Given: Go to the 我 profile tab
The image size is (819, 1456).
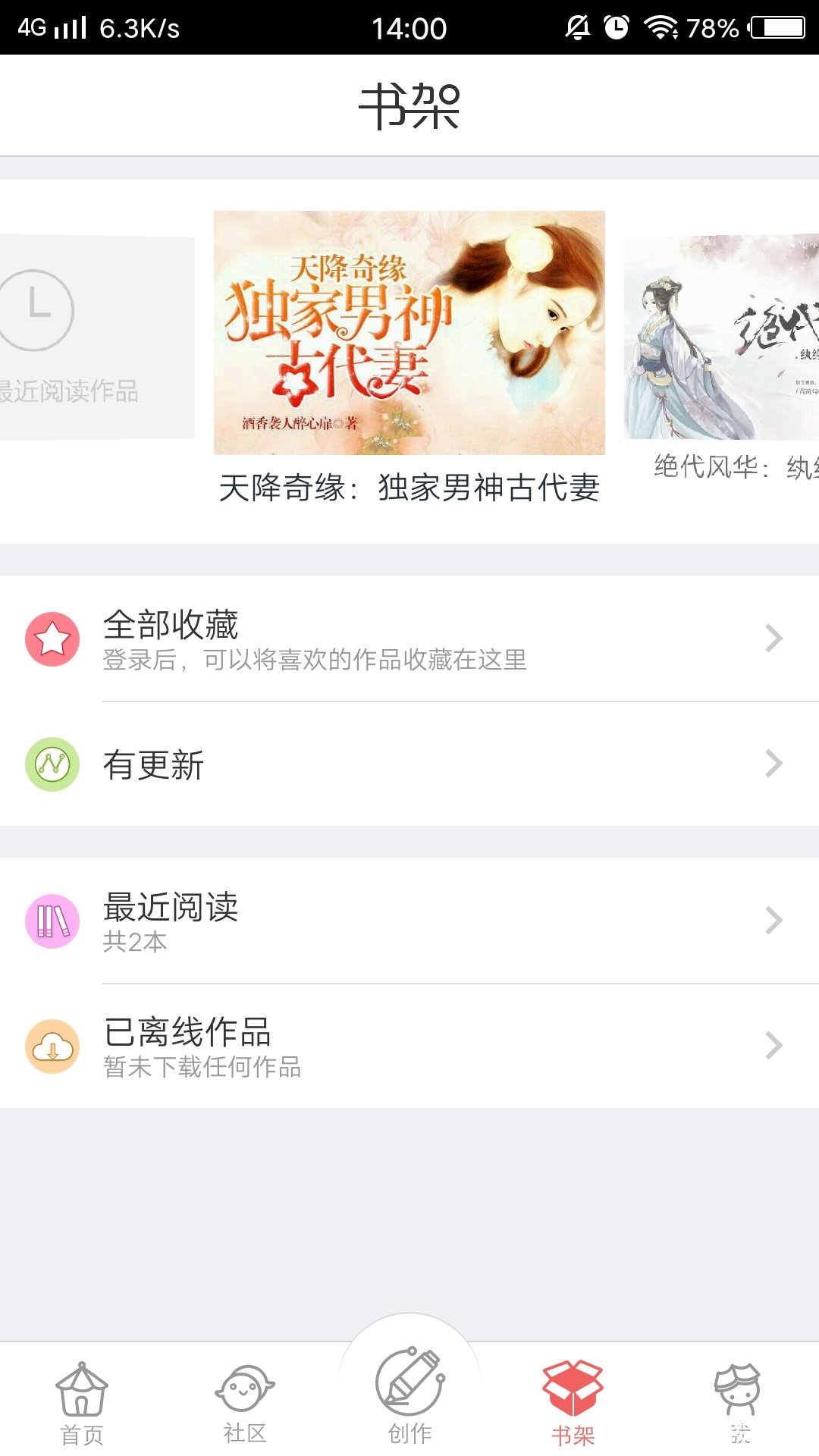Looking at the screenshot, I should pyautogui.click(x=738, y=1403).
